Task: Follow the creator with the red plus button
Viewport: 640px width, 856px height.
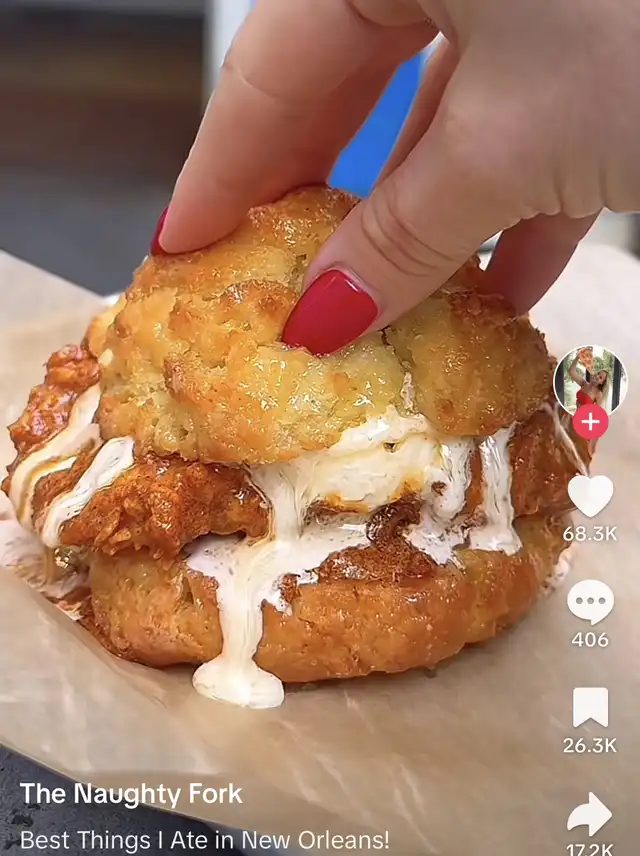Action: coord(590,422)
